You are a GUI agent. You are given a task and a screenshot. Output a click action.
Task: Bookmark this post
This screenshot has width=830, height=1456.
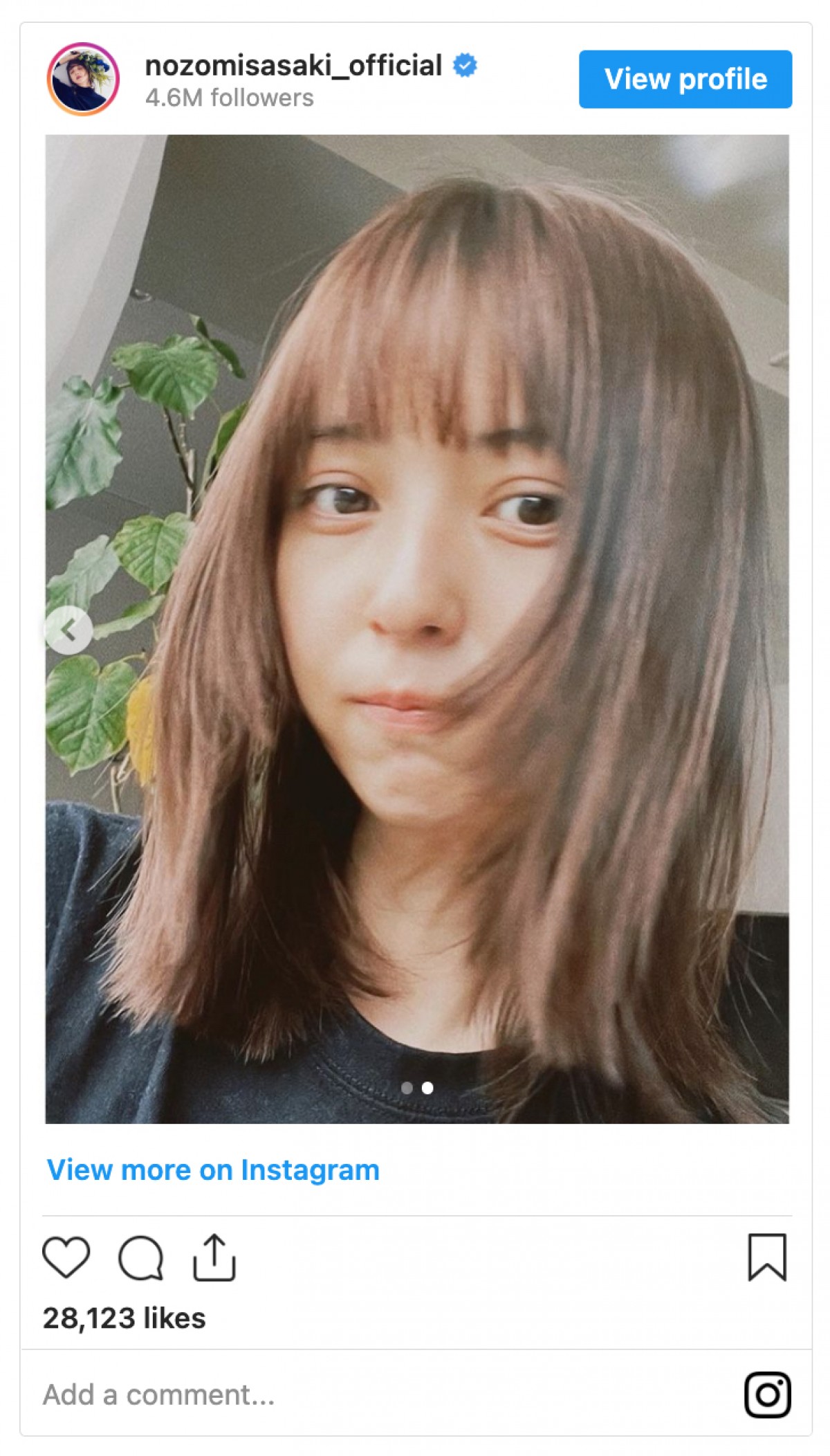coord(767,1257)
